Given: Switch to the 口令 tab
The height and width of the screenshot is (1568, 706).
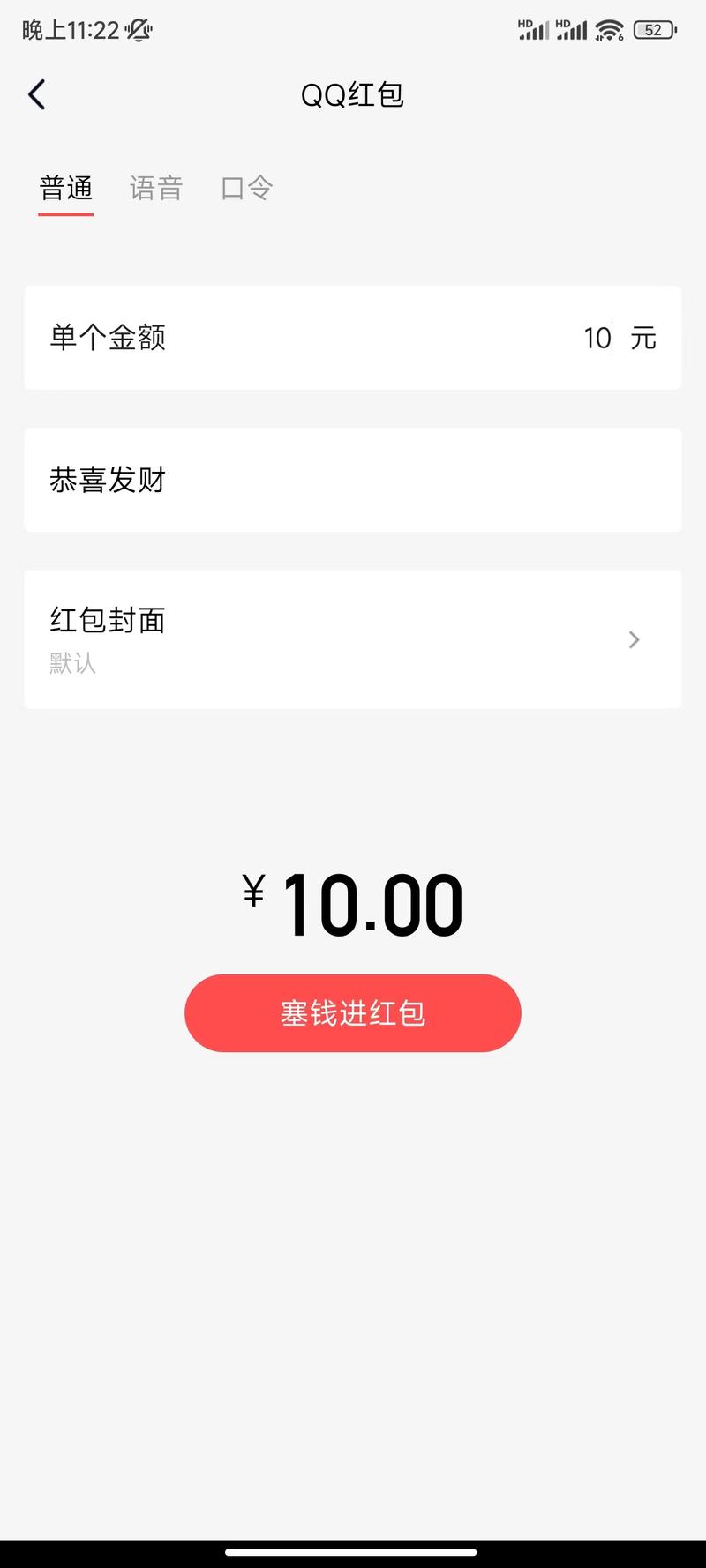Looking at the screenshot, I should pos(247,189).
